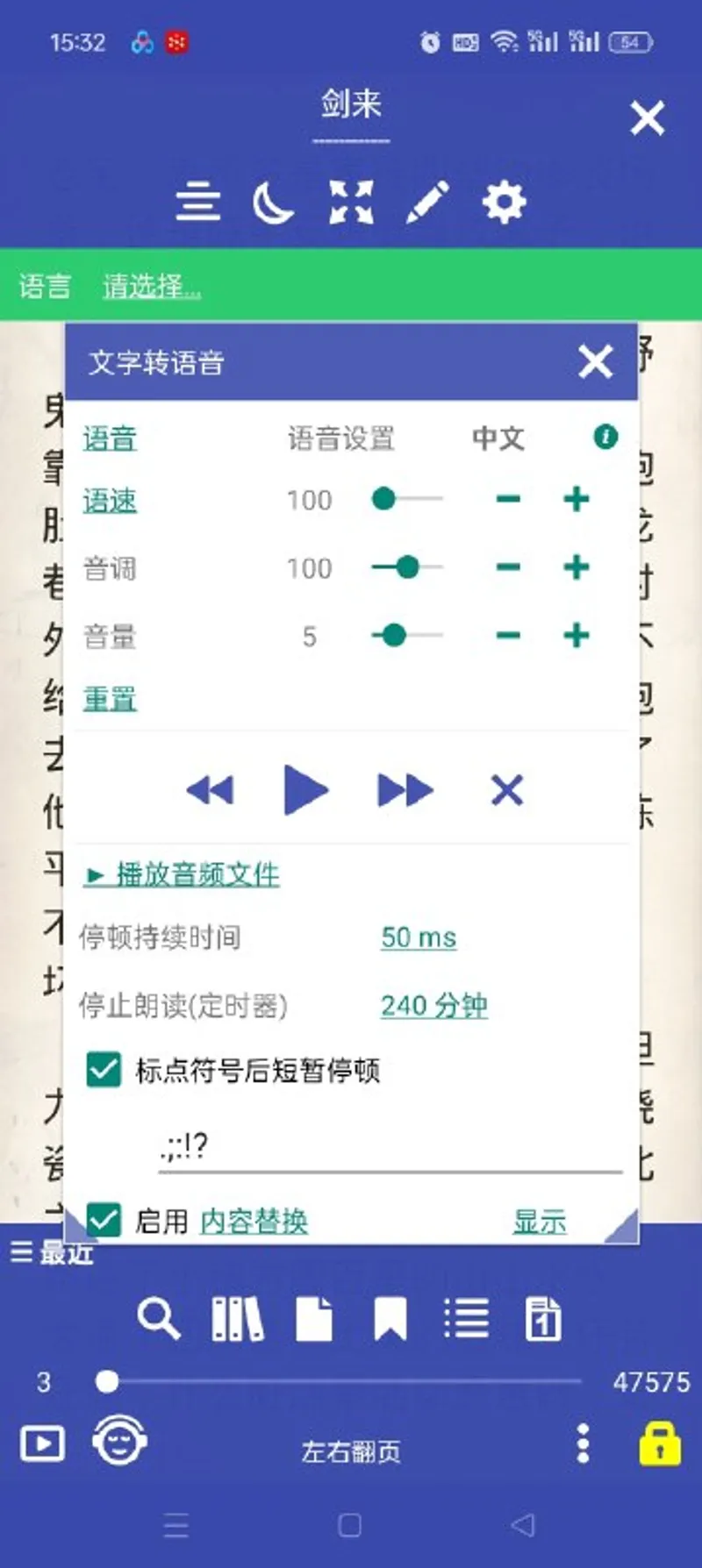702x1568 pixels.
Task: Open the 语音 link
Action: 110,438
